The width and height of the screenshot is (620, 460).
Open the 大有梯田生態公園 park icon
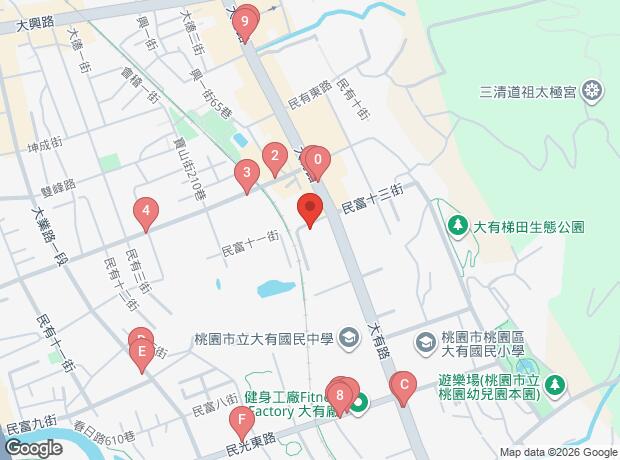[458, 226]
